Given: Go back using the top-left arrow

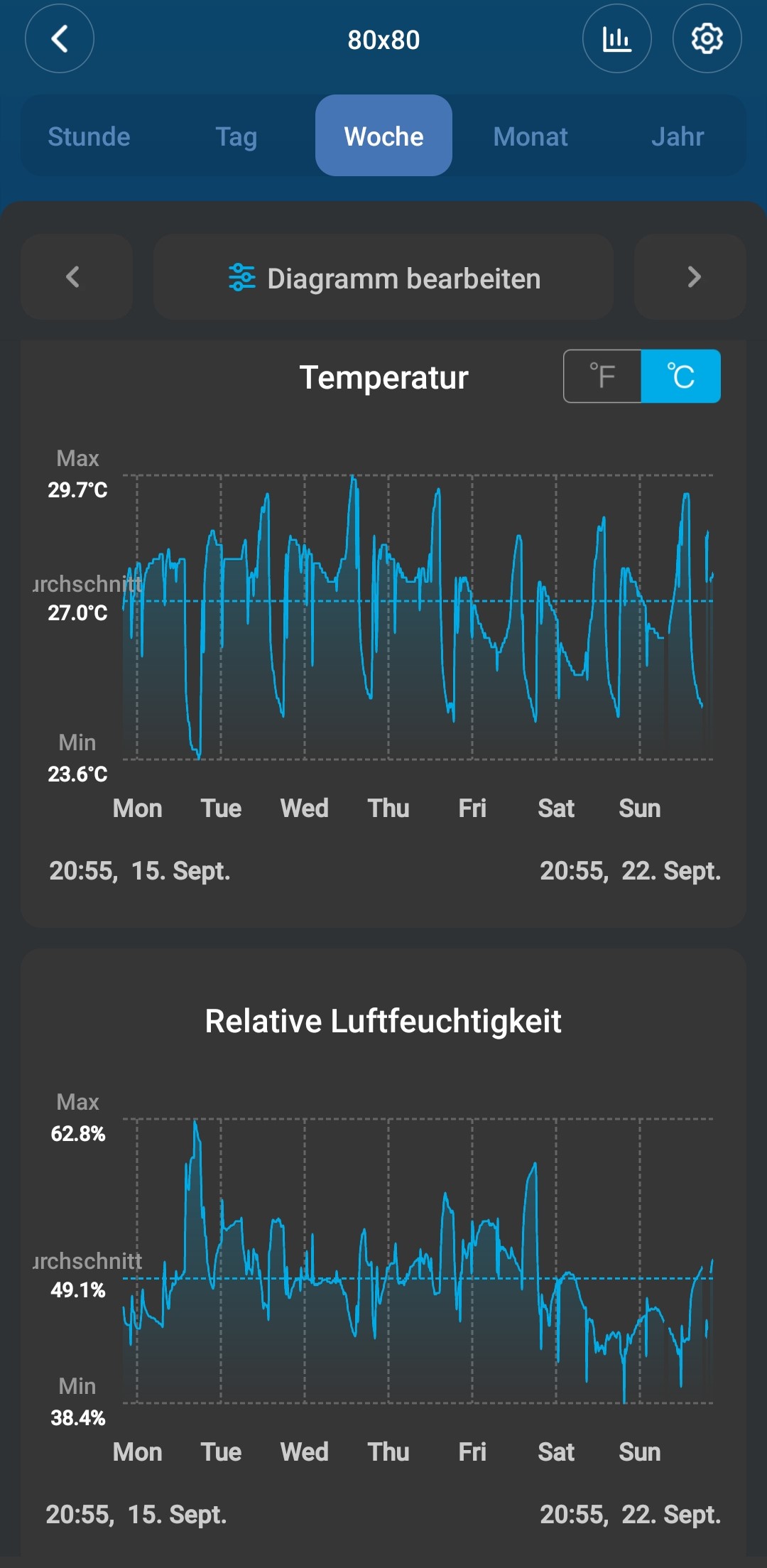Looking at the screenshot, I should pyautogui.click(x=60, y=39).
